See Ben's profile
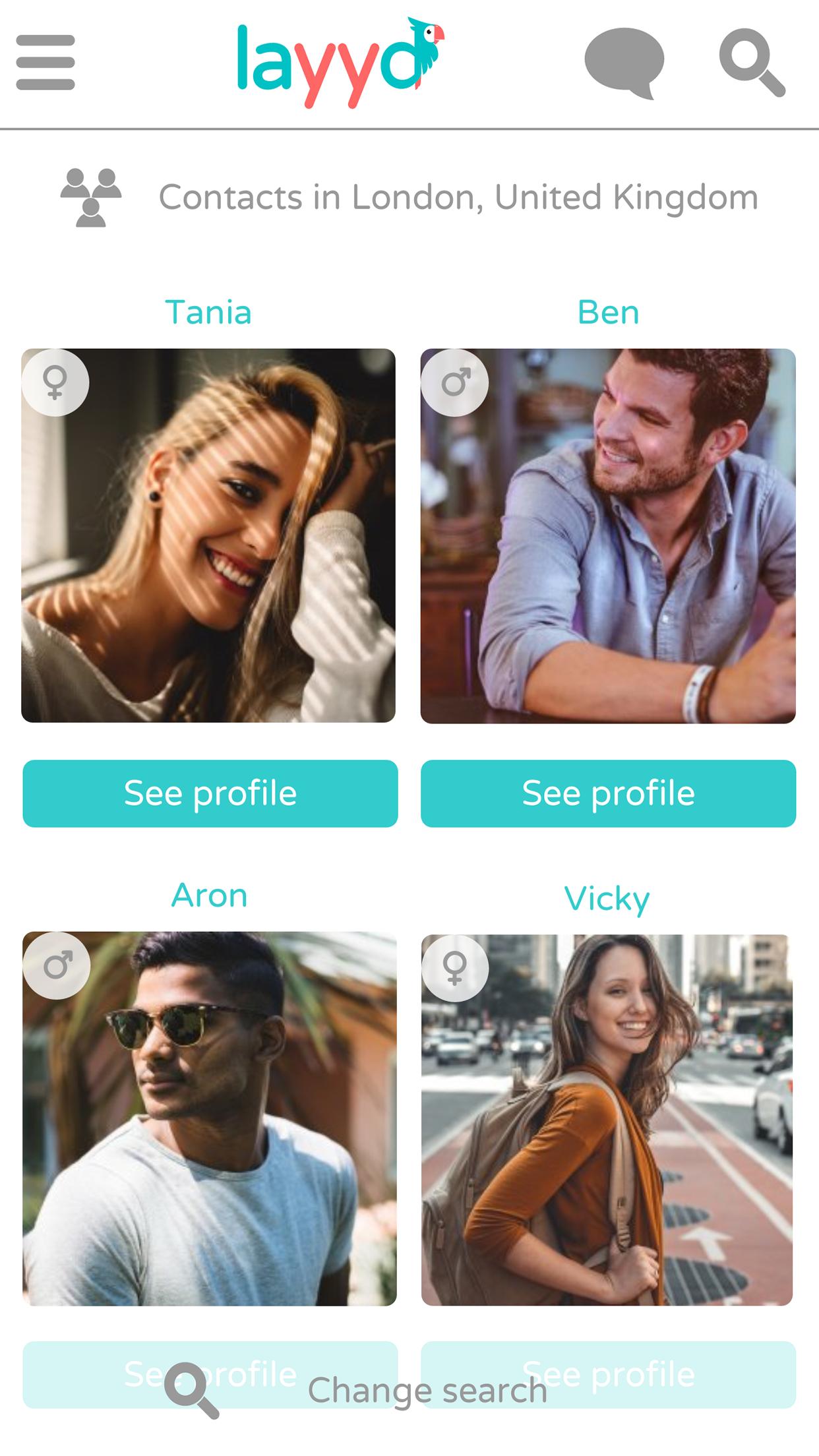Screen dimensions: 819x1456 (608, 793)
